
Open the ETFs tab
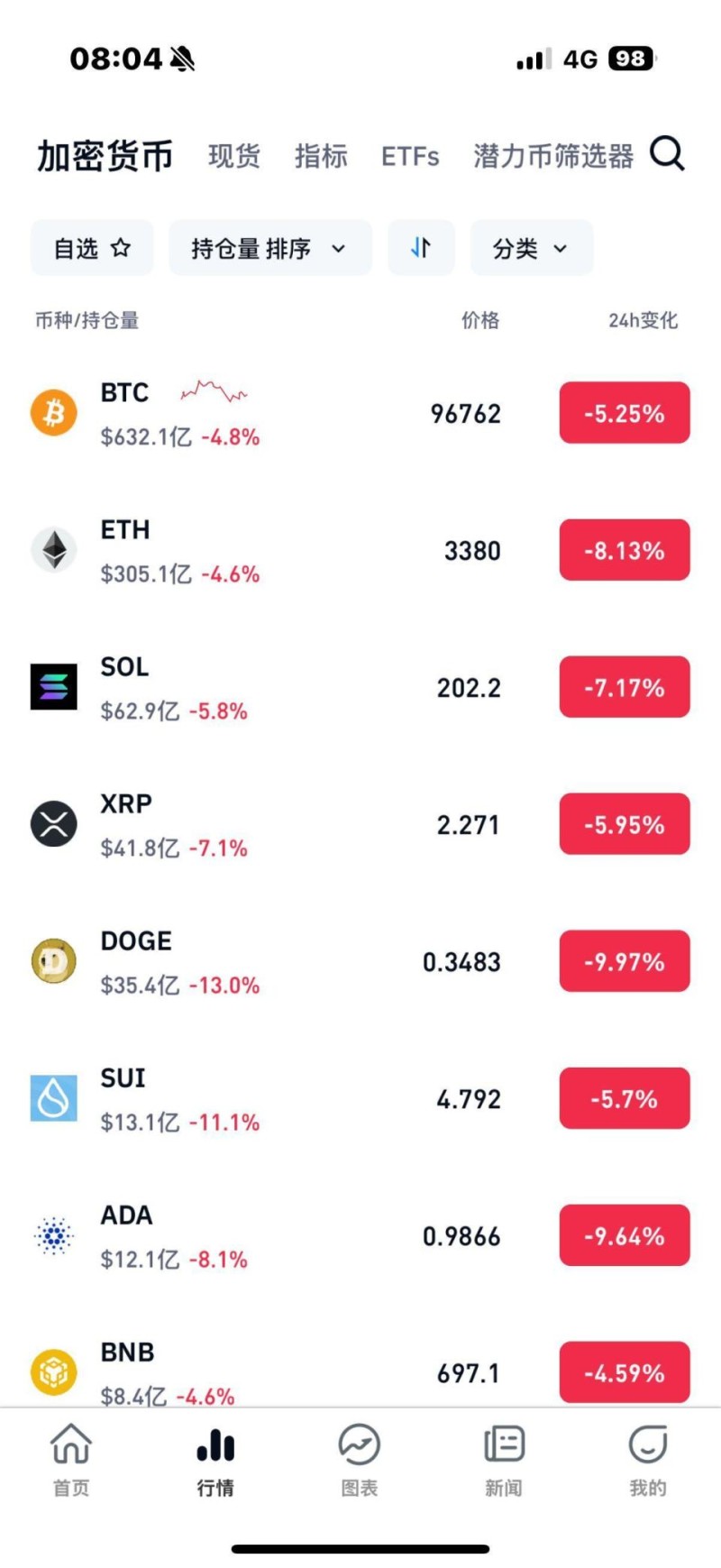[410, 156]
